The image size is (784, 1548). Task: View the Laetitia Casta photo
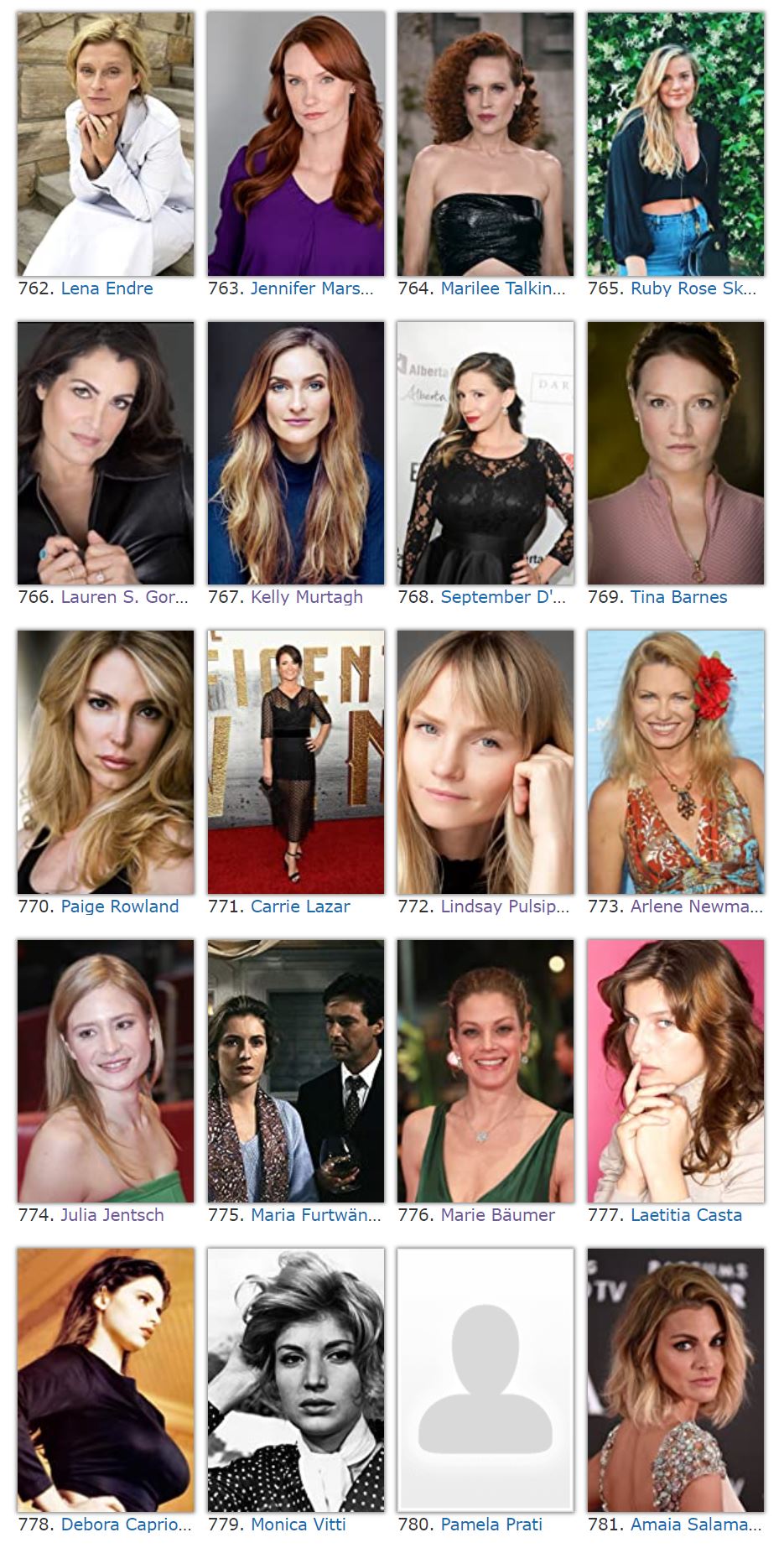[676, 1071]
